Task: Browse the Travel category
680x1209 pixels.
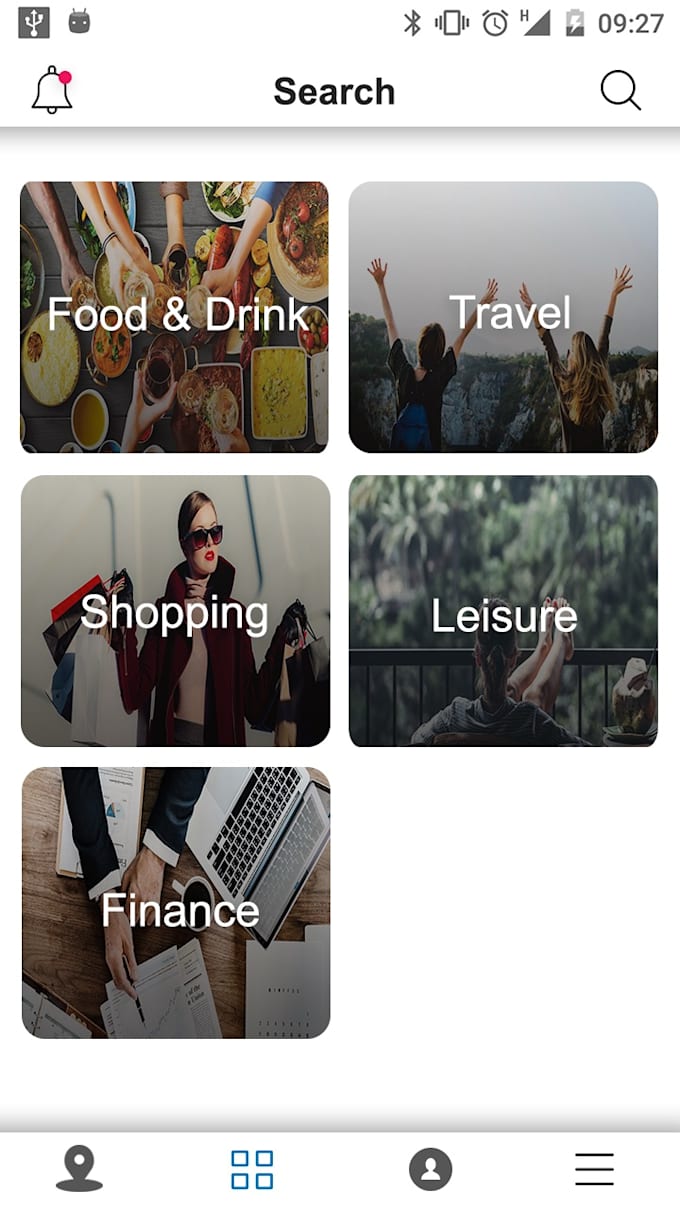Action: coord(503,317)
